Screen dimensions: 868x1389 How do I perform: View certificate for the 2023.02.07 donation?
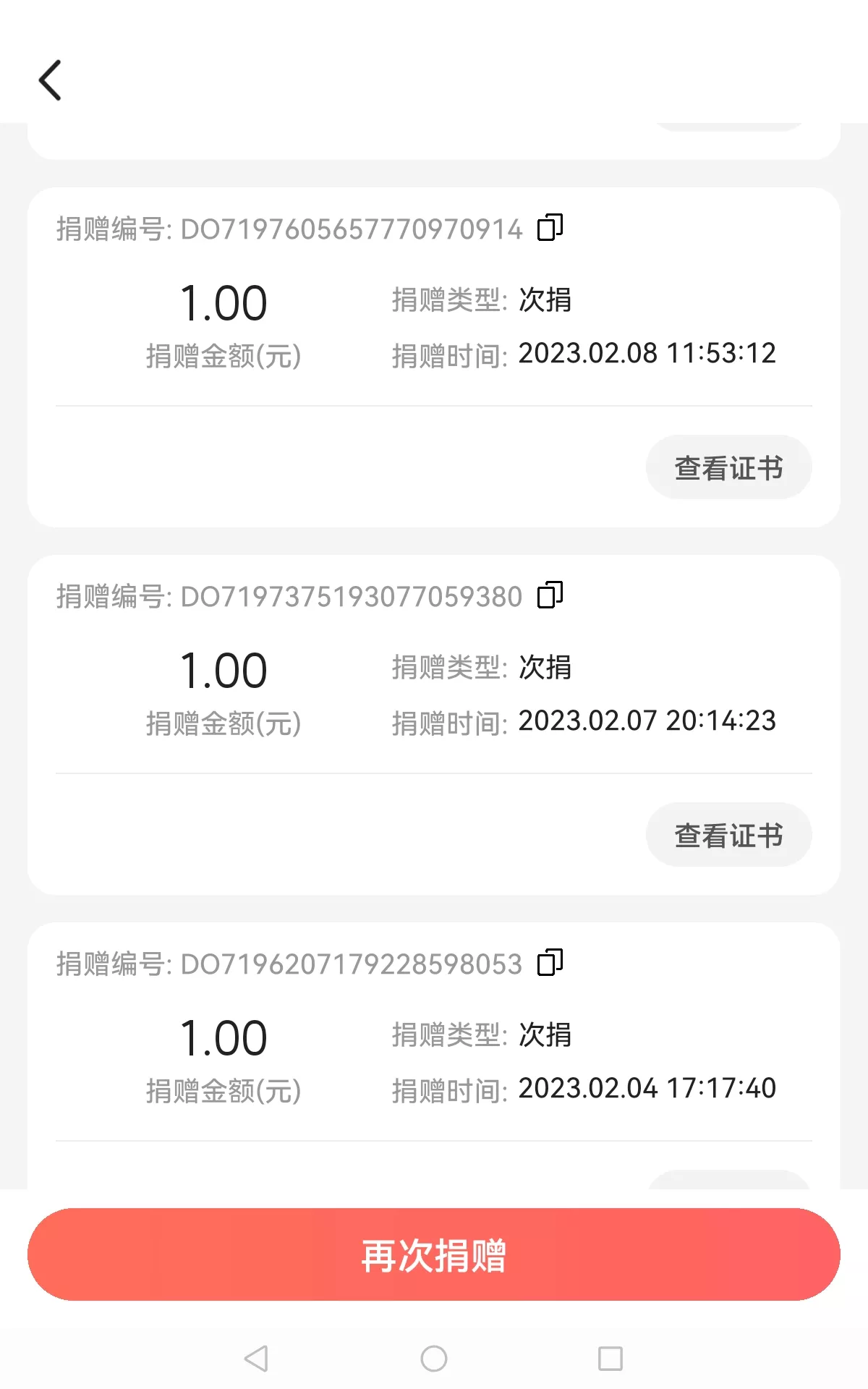[728, 835]
